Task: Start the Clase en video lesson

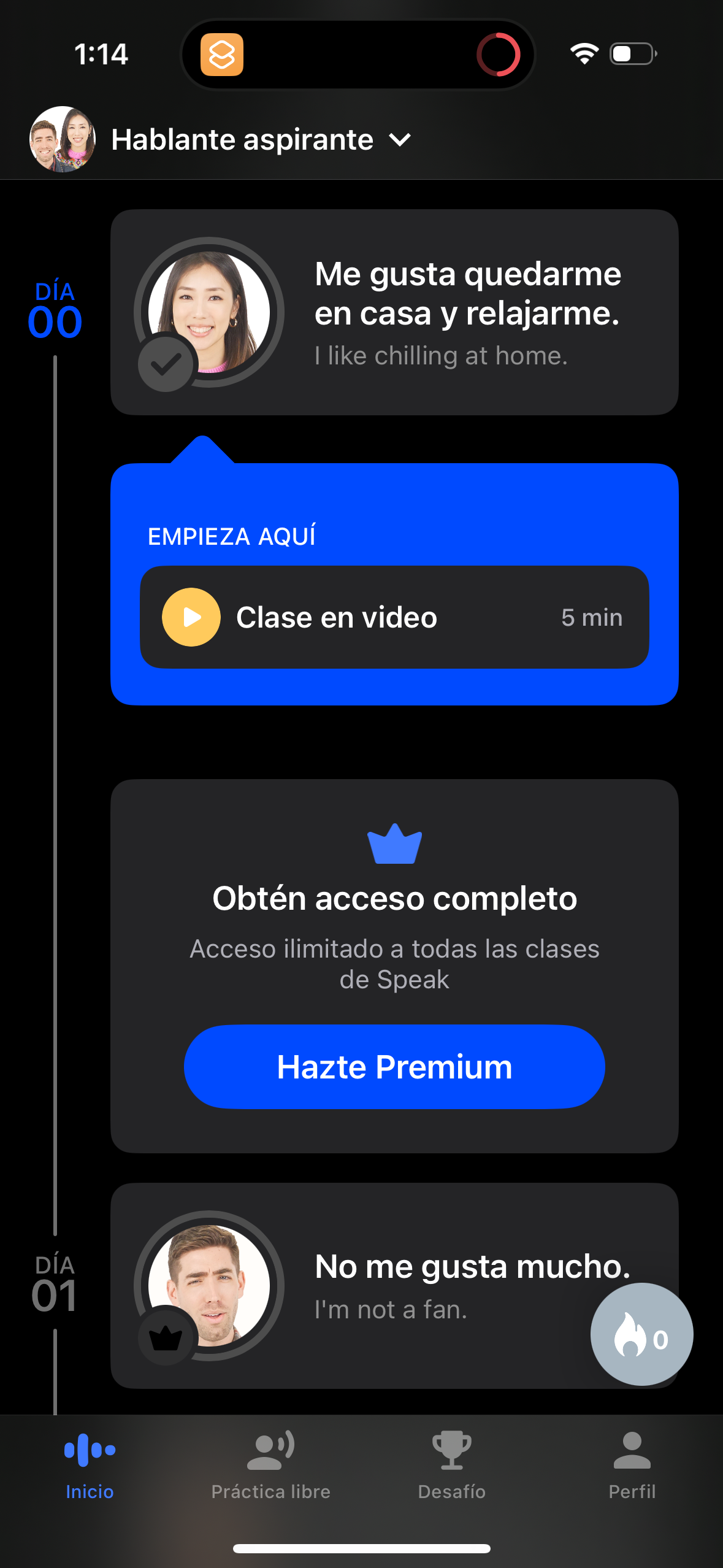Action: pos(394,617)
